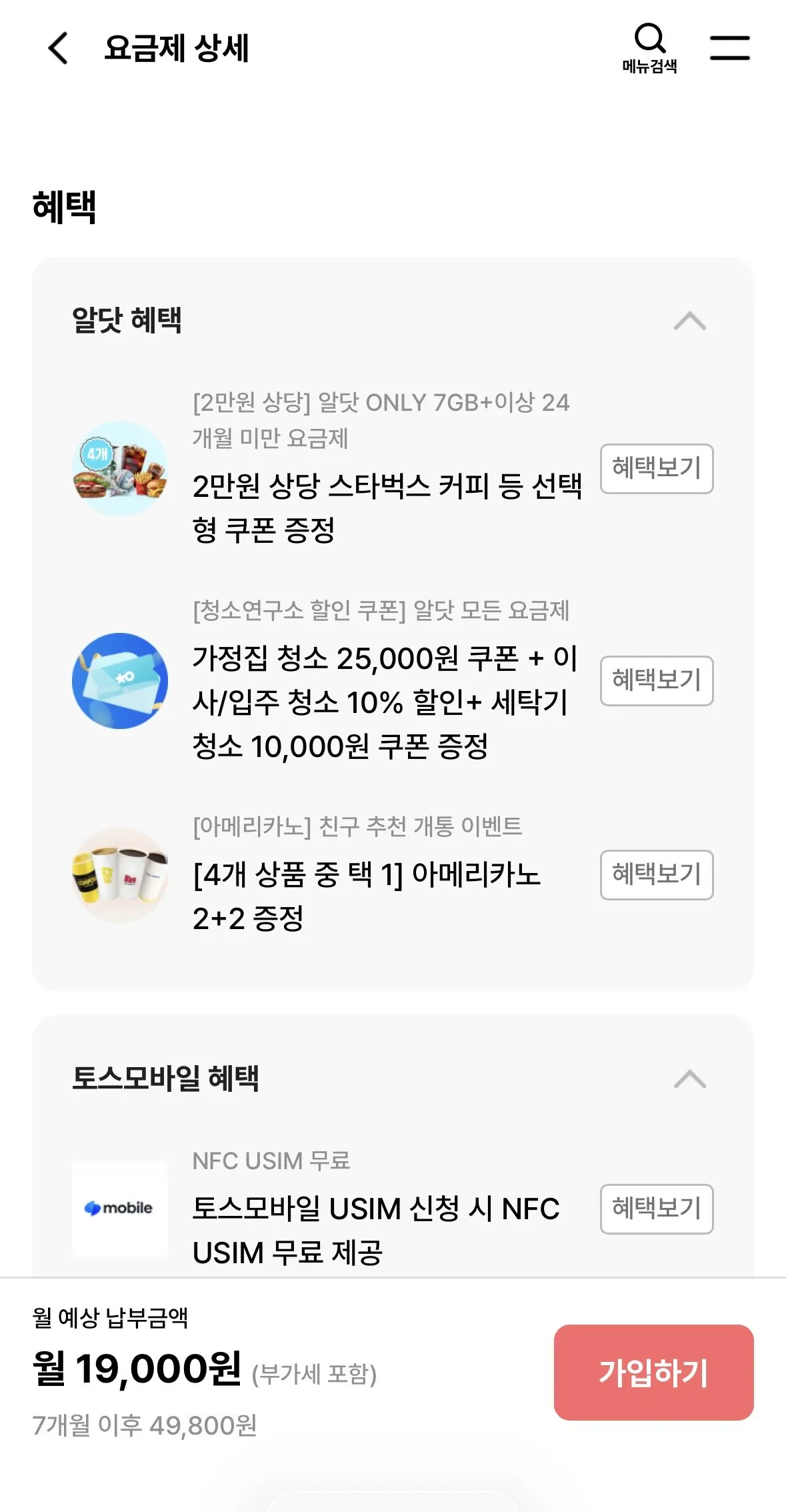Tap the blue cleaning coupon icon

click(x=120, y=678)
